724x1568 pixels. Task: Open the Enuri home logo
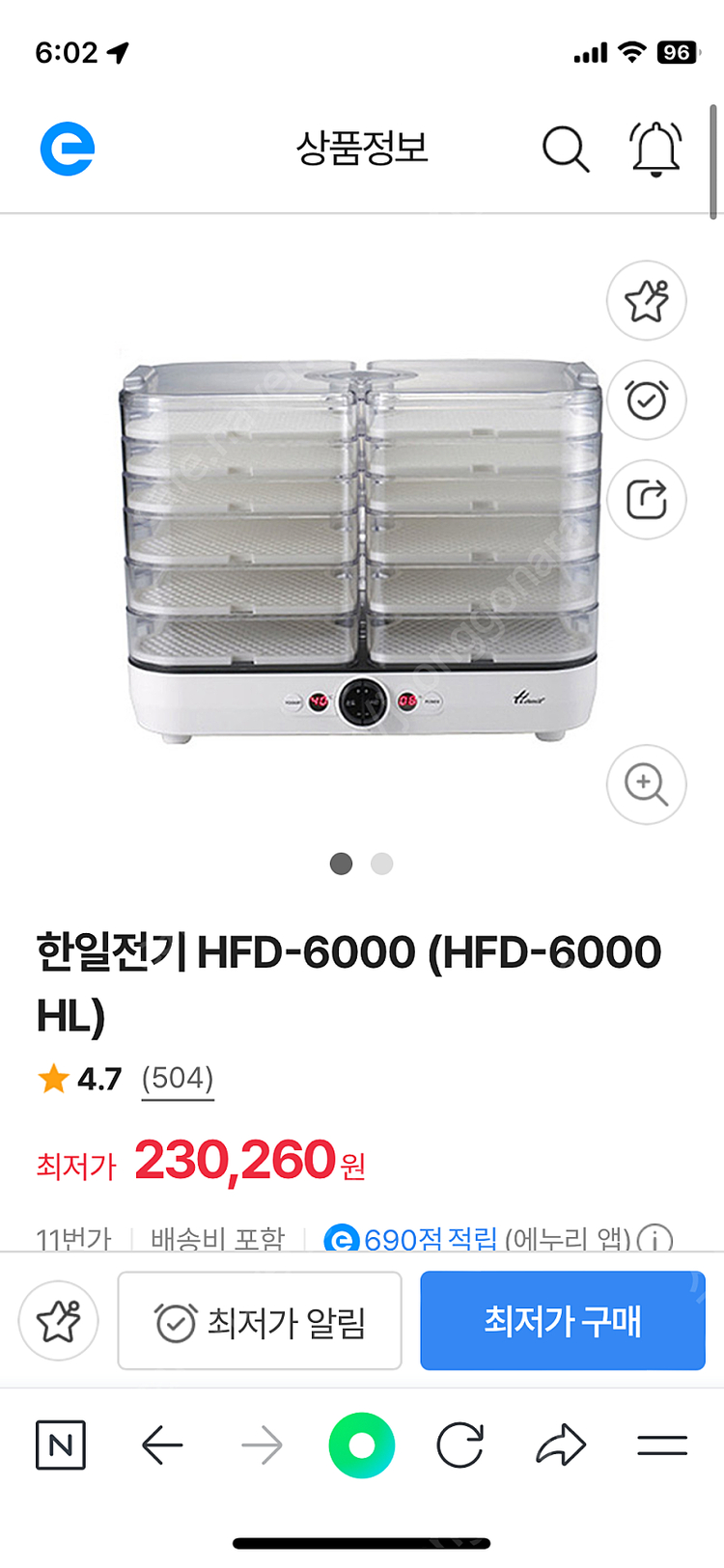click(x=68, y=150)
